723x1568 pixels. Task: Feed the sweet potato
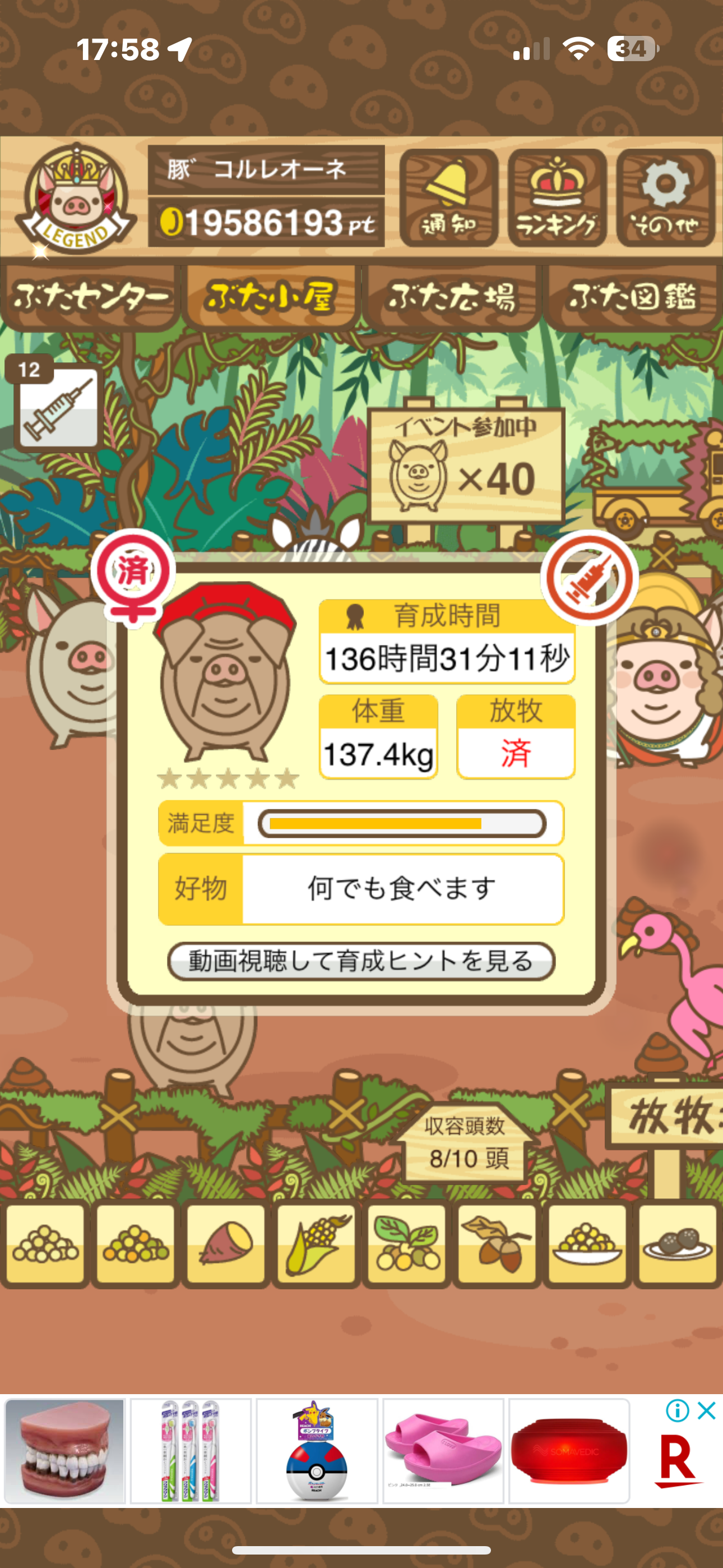click(x=226, y=1245)
